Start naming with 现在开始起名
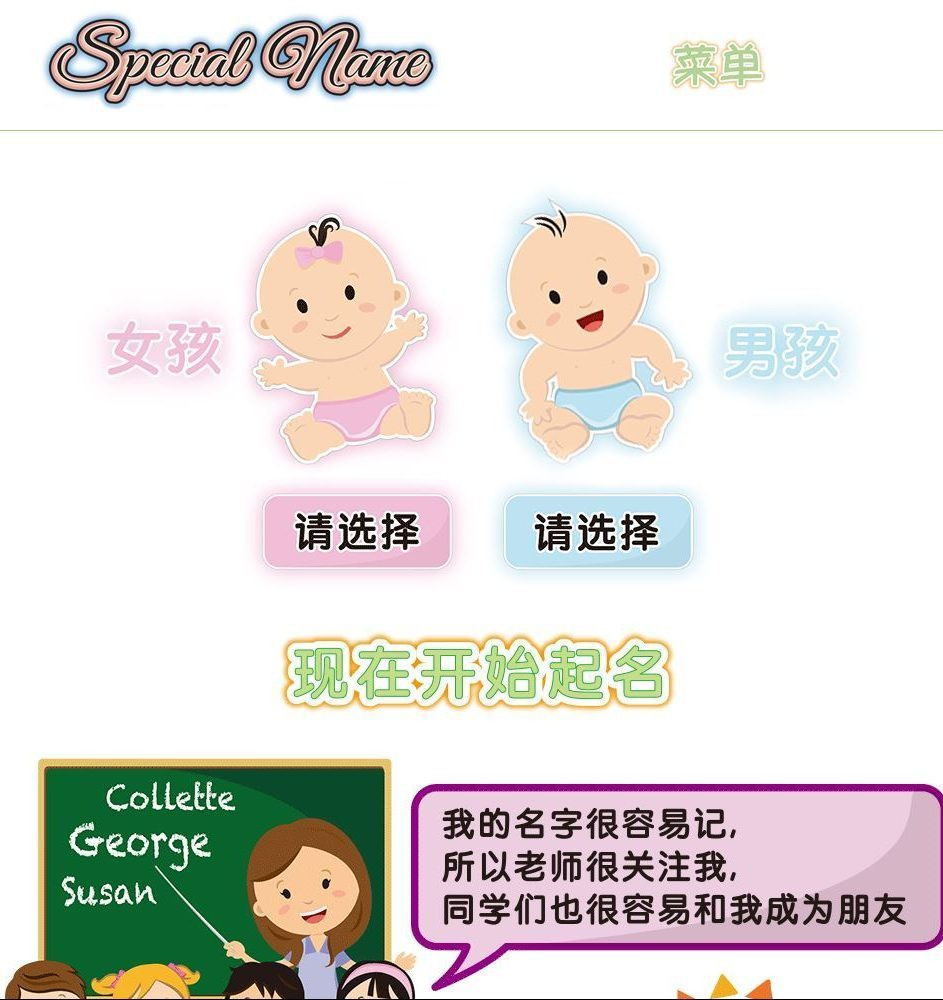This screenshot has height=1000, width=943. pyautogui.click(x=478, y=674)
